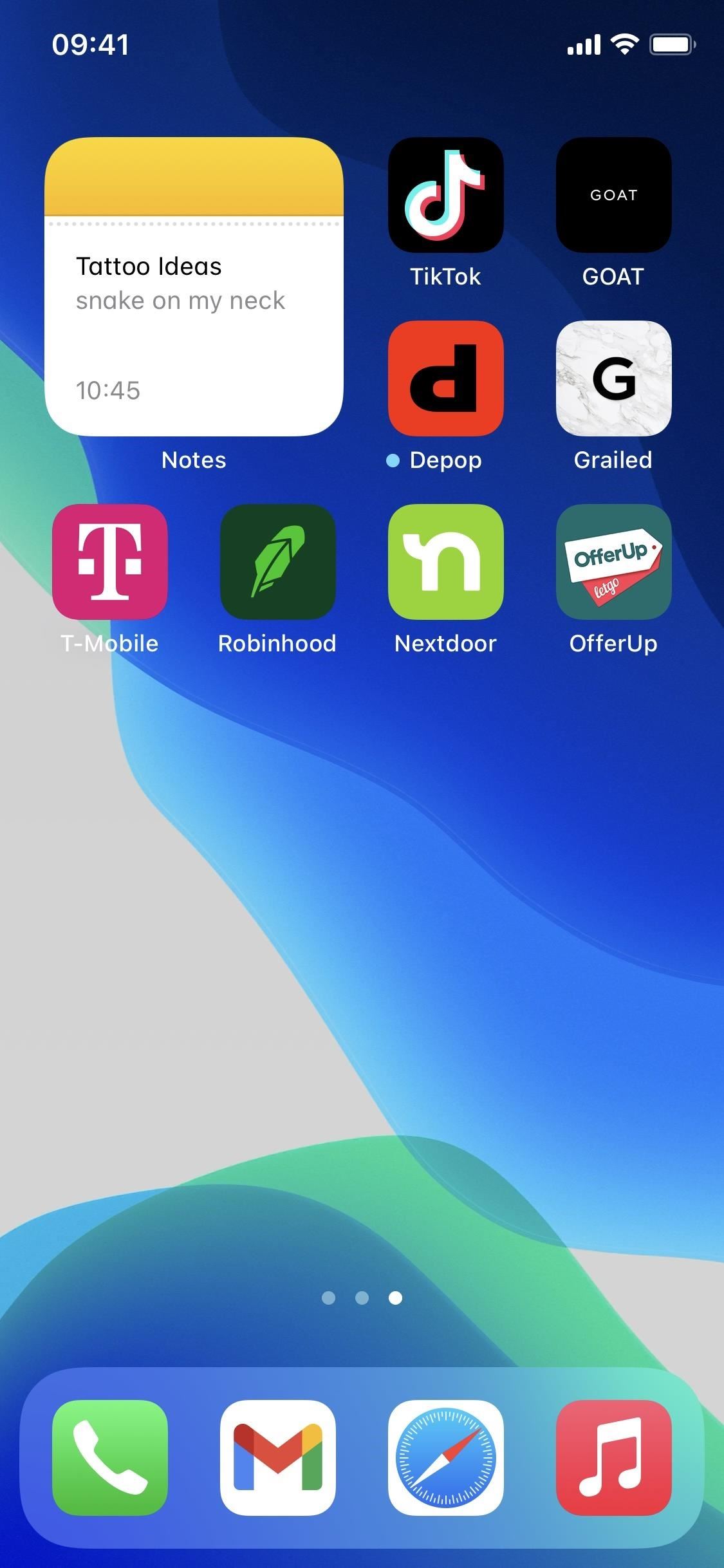Launch the Grailed app
Screen dimensions: 724x1568
click(x=613, y=378)
